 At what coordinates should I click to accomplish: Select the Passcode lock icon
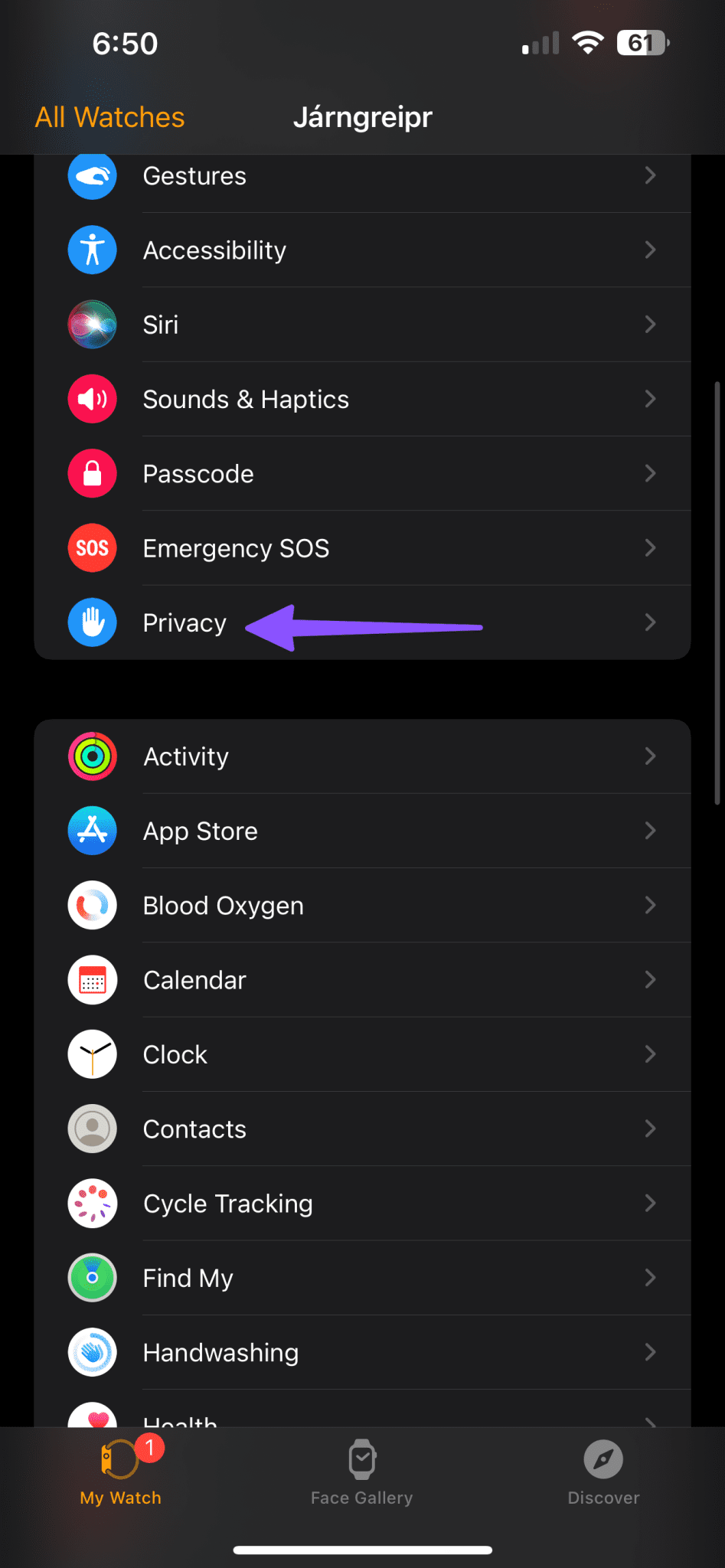click(92, 473)
